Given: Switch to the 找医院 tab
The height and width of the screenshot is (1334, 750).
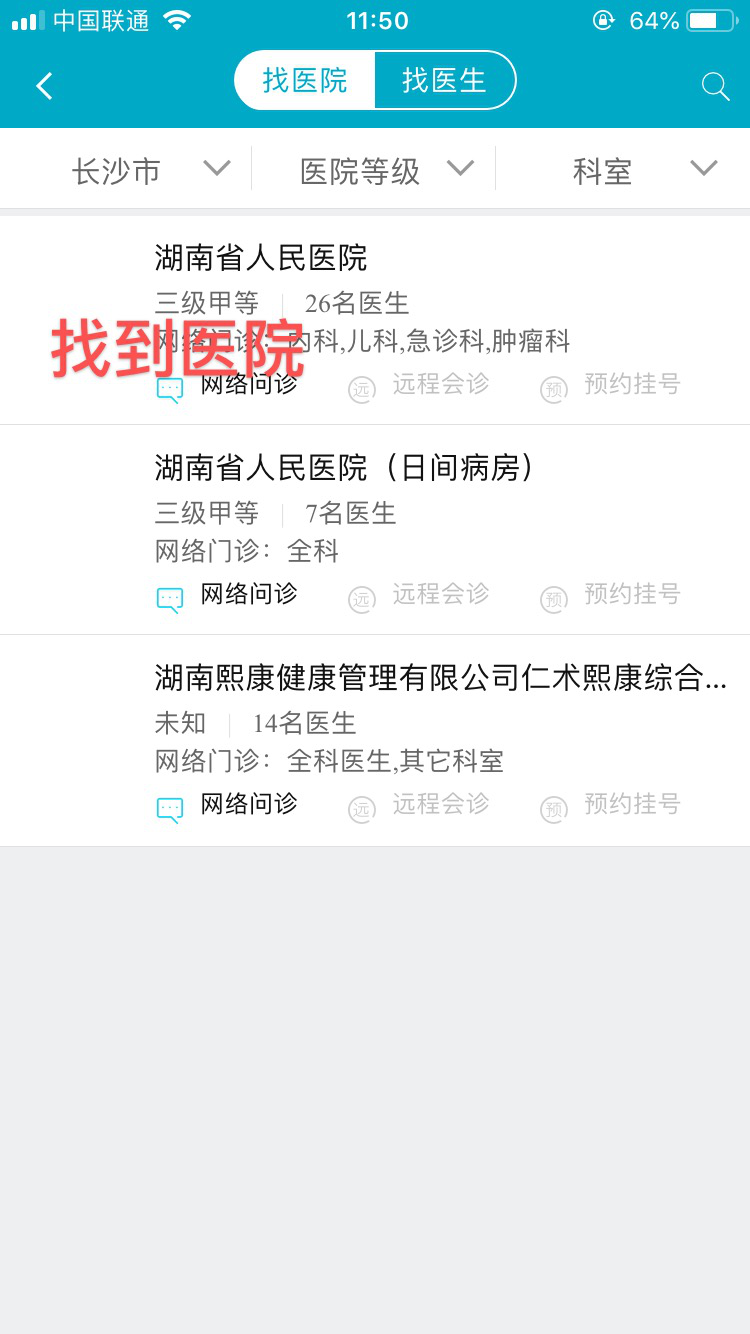Looking at the screenshot, I should (305, 80).
